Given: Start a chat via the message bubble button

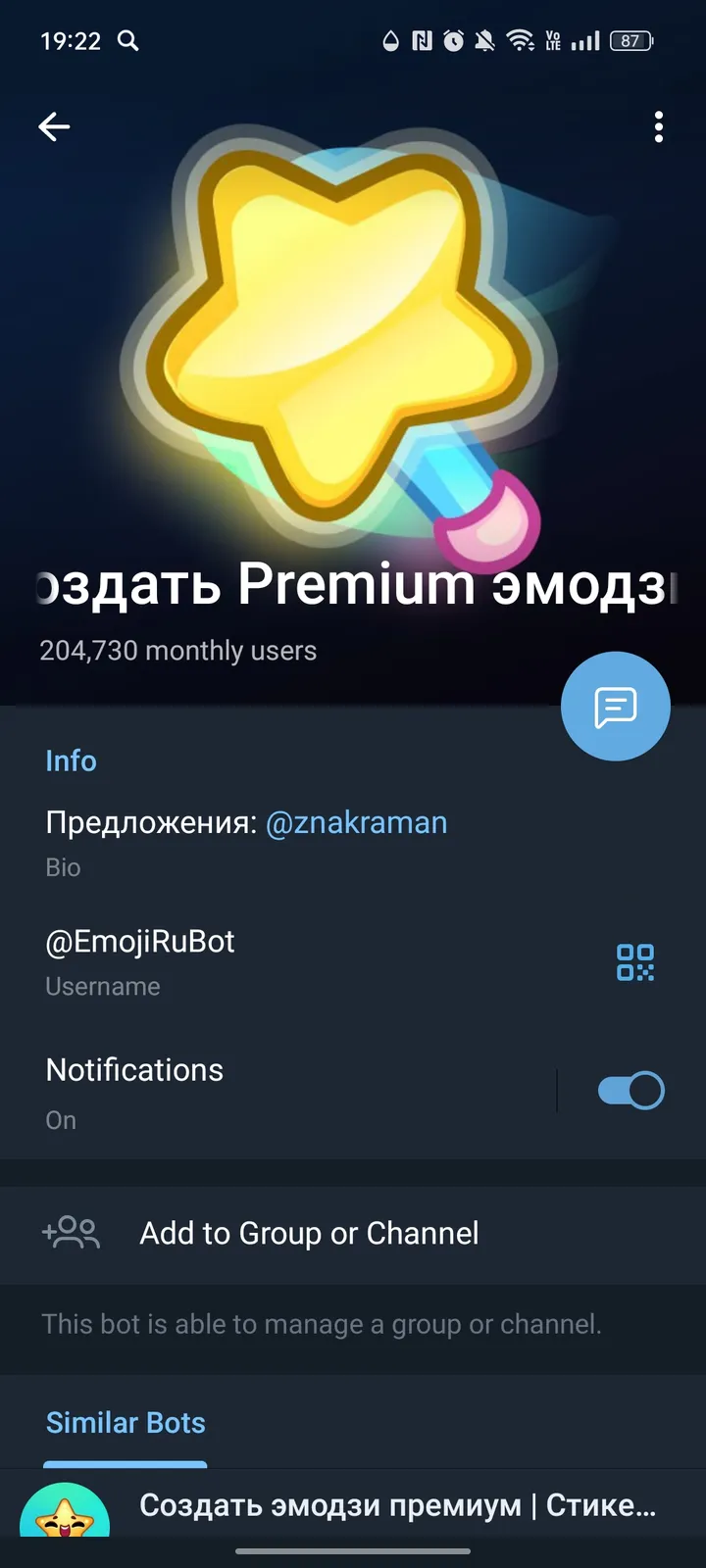Looking at the screenshot, I should tap(615, 706).
